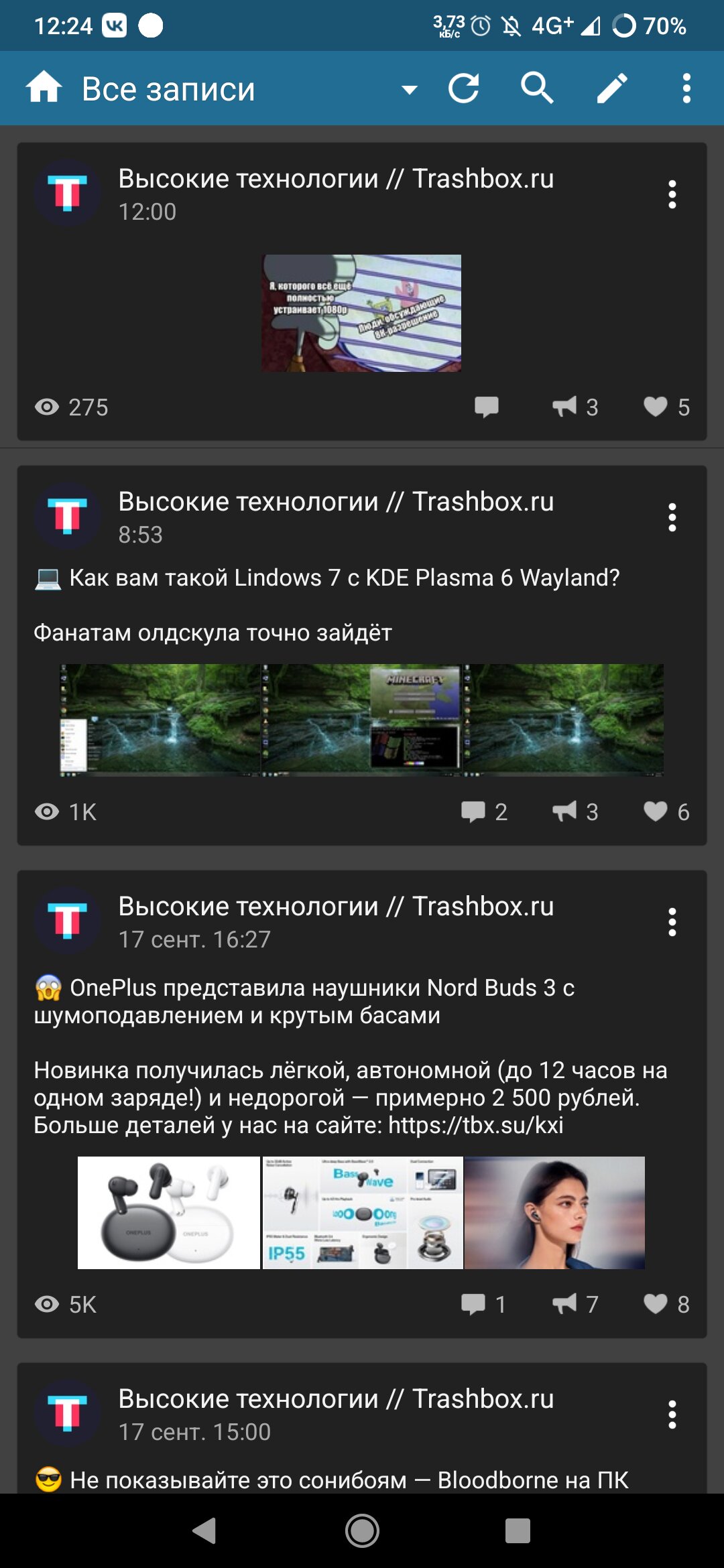Screen dimensions: 724x1568
Task: Open options menu for the 12:00 post
Action: click(x=672, y=194)
